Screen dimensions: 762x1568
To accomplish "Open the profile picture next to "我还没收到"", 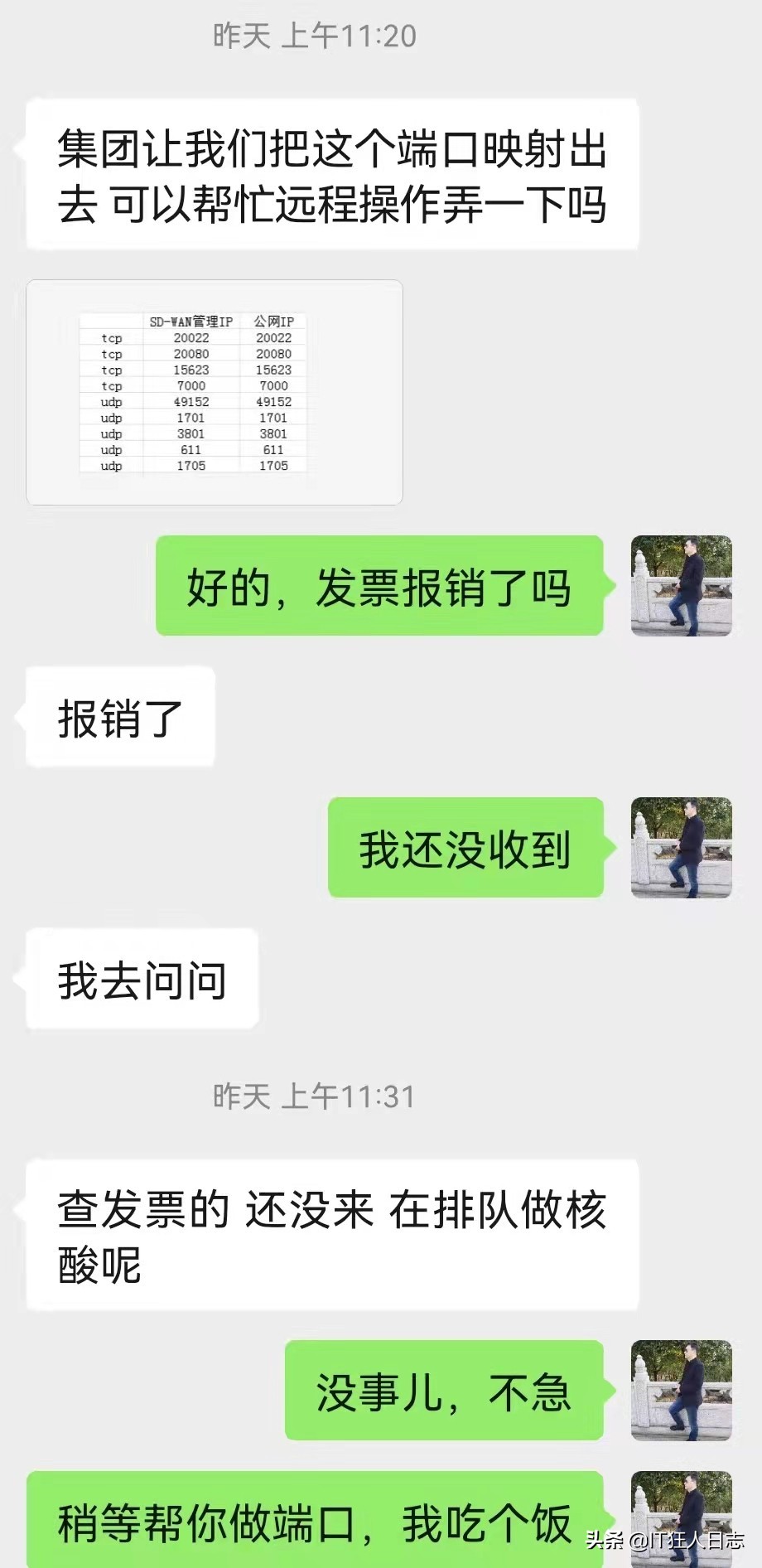I will pyautogui.click(x=681, y=847).
